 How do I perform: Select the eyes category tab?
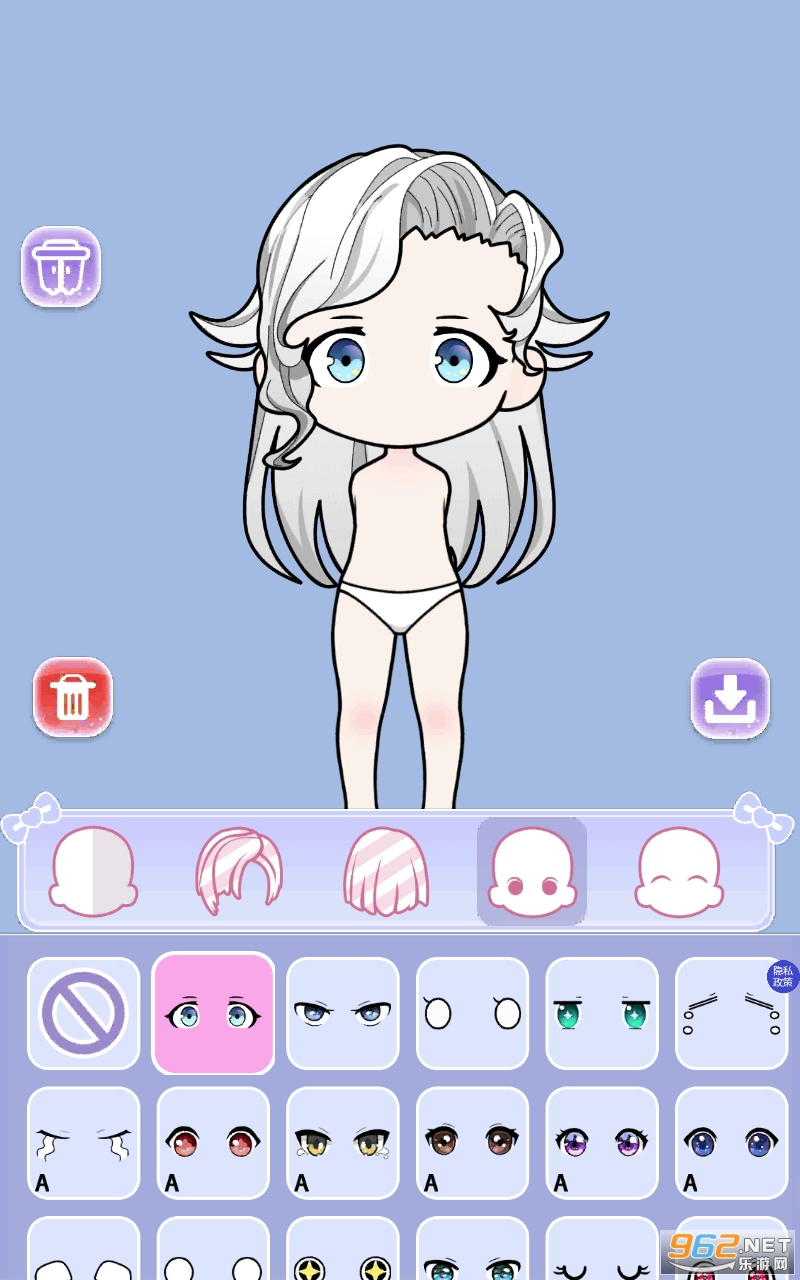[532, 871]
